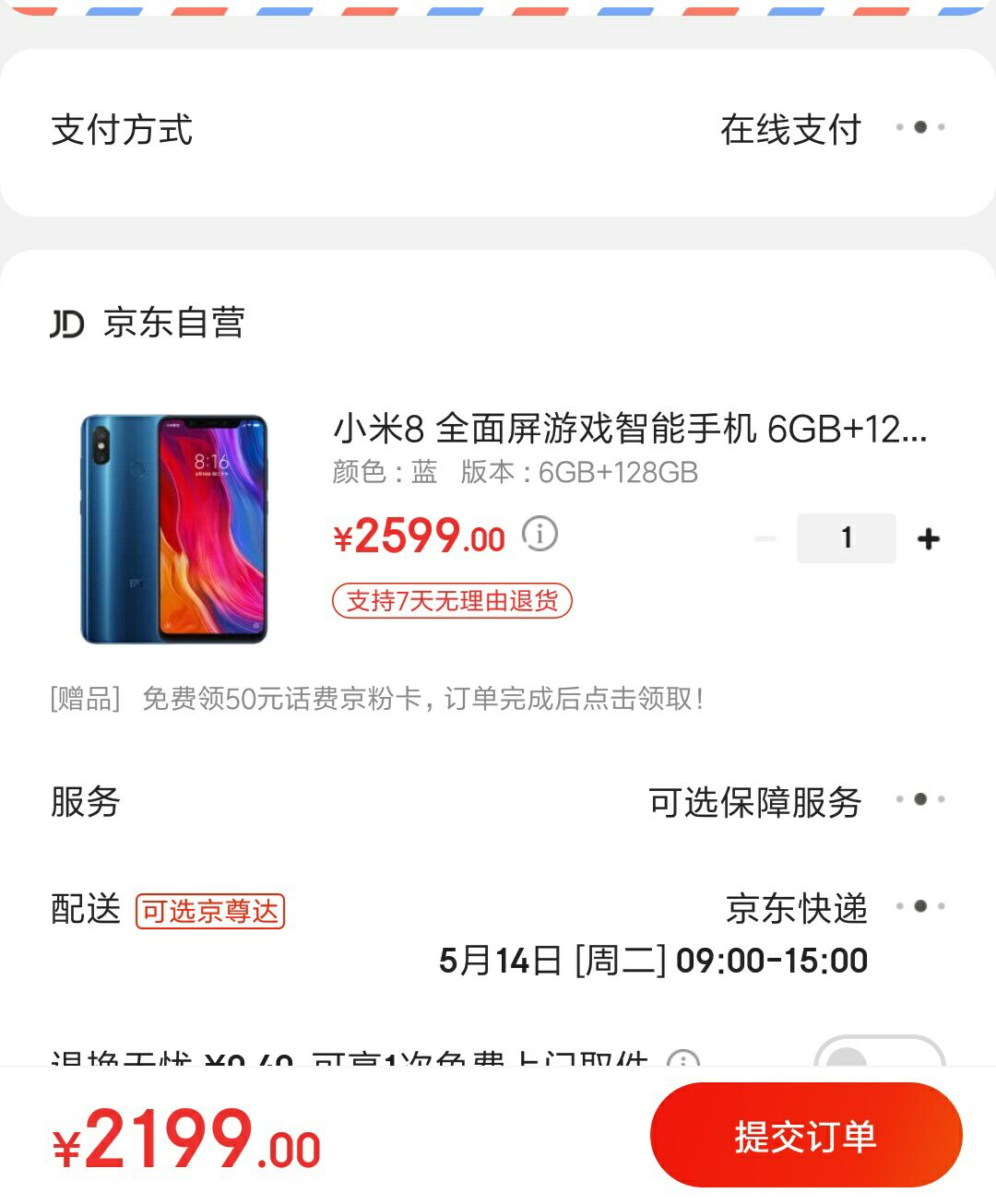996x1204 pixels.
Task: Decrease quantity with the minus icon
Action: [x=763, y=537]
